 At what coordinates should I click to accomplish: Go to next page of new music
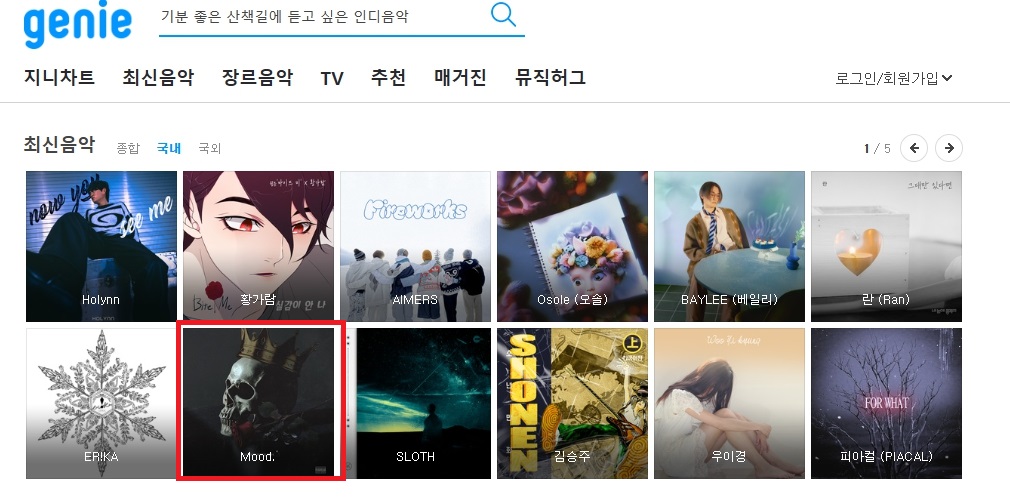pyautogui.click(x=949, y=148)
